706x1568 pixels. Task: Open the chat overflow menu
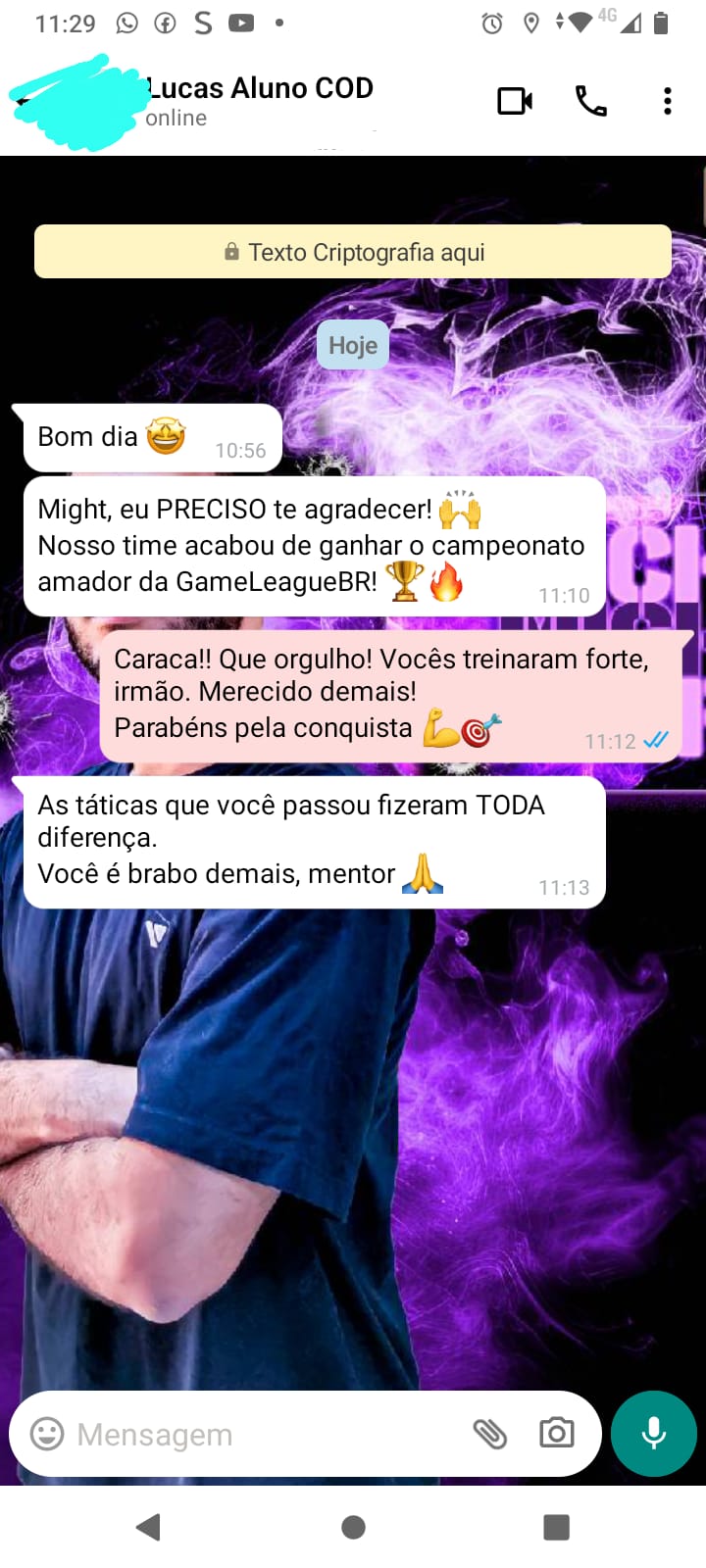pyautogui.click(x=667, y=101)
